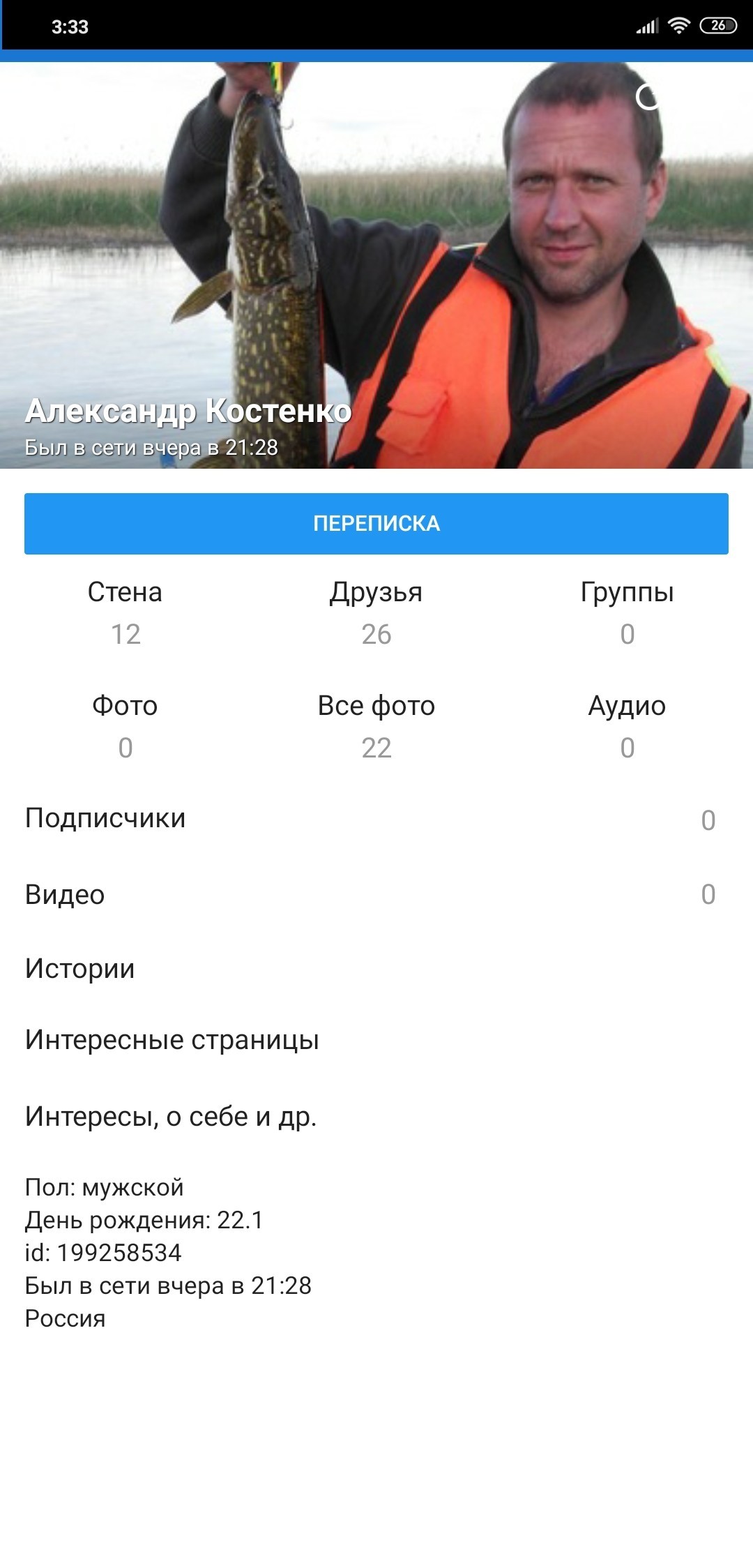This screenshot has height=1568, width=753.
Task: Open the Видео row
Action: click(376, 894)
